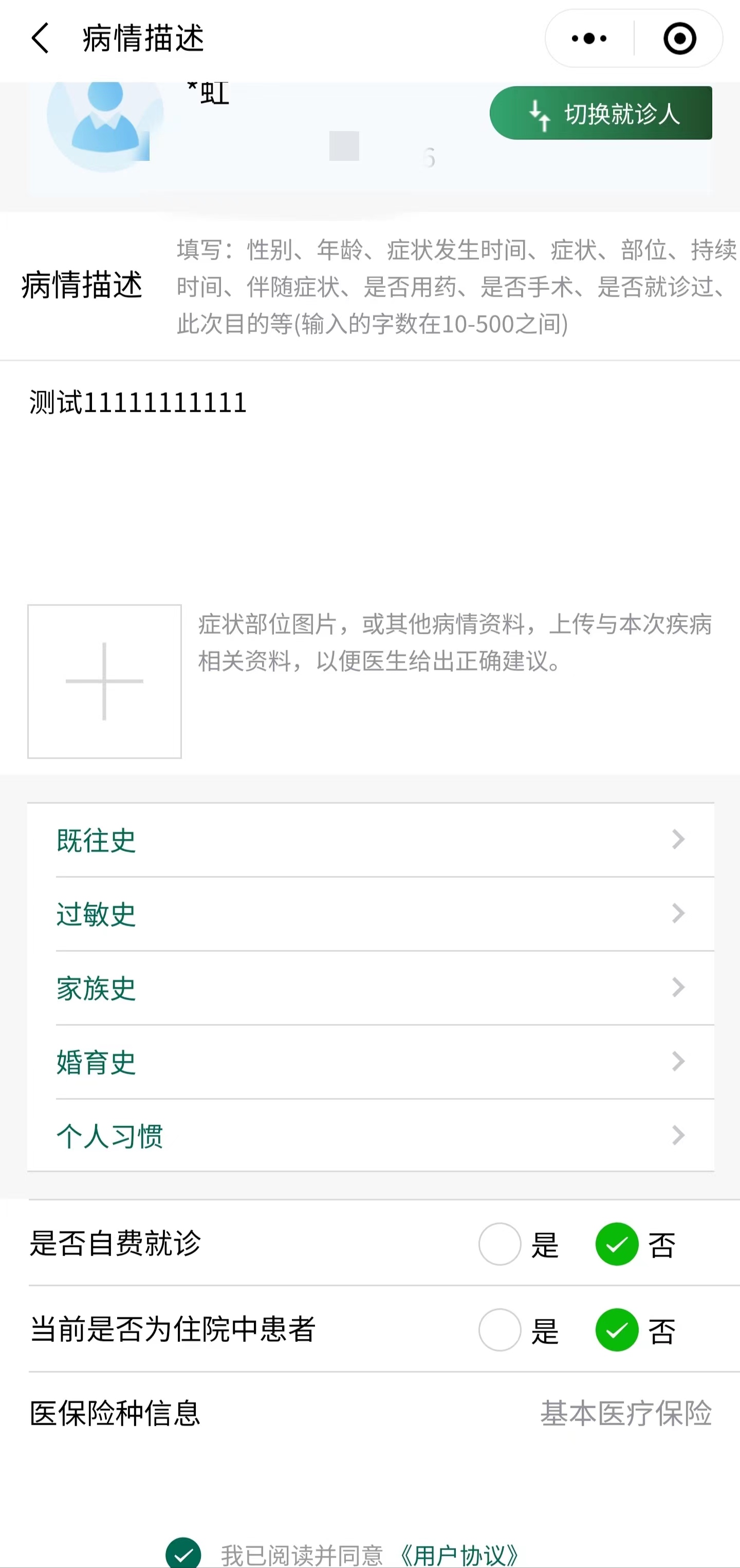
Task: Add a symptom picture with plus tile
Action: 104,681
